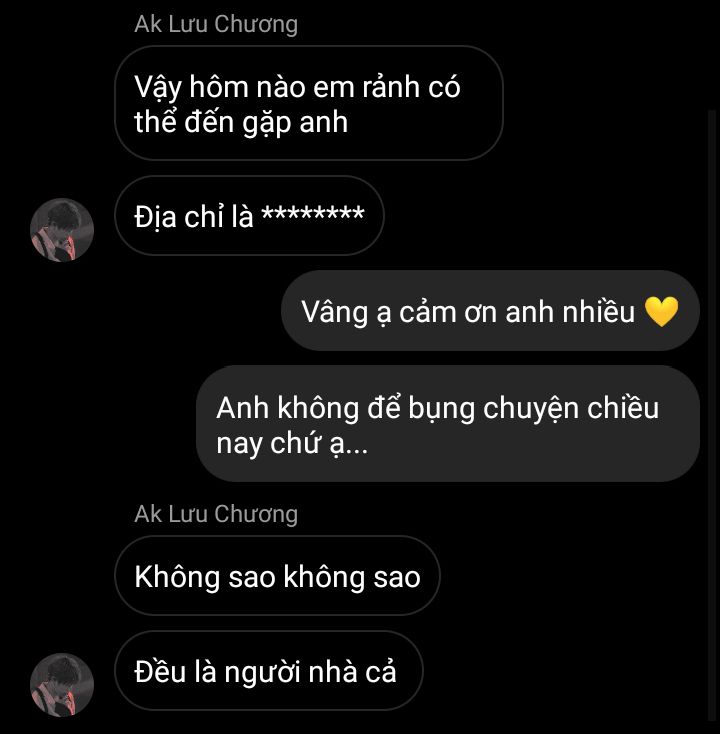Open Ak Lưu Chương's avatar beside "Địa chỉ là" message
The height and width of the screenshot is (734, 720).
[62, 230]
